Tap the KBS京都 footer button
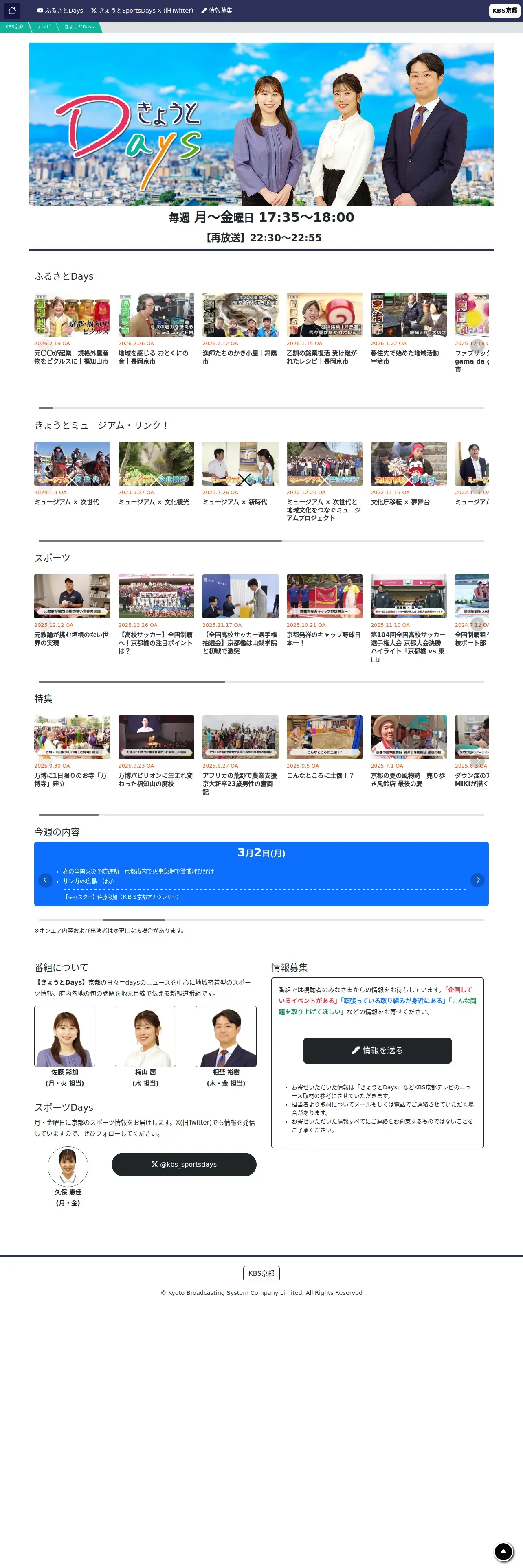 coord(261,1273)
